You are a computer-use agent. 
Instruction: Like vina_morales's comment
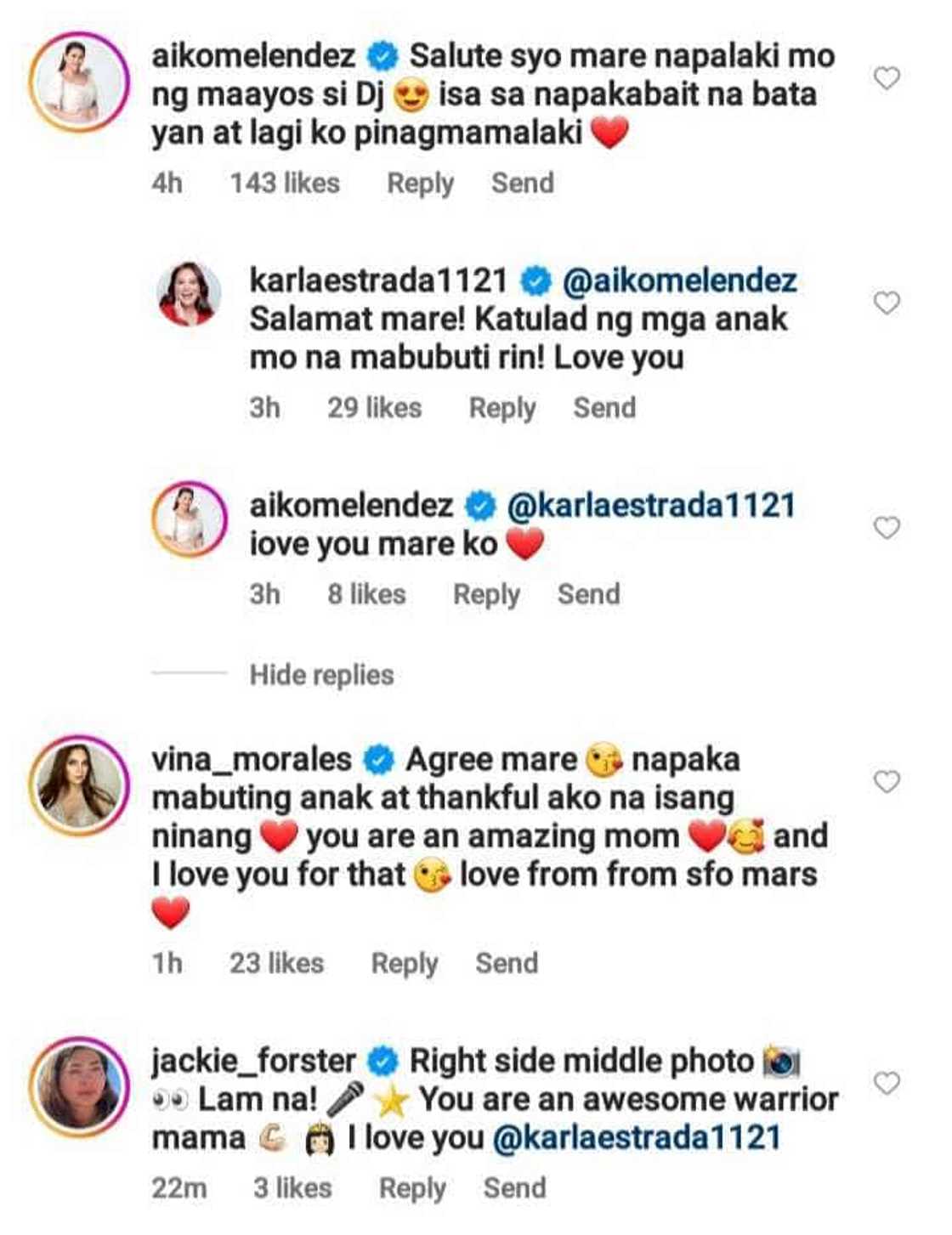coord(887,781)
